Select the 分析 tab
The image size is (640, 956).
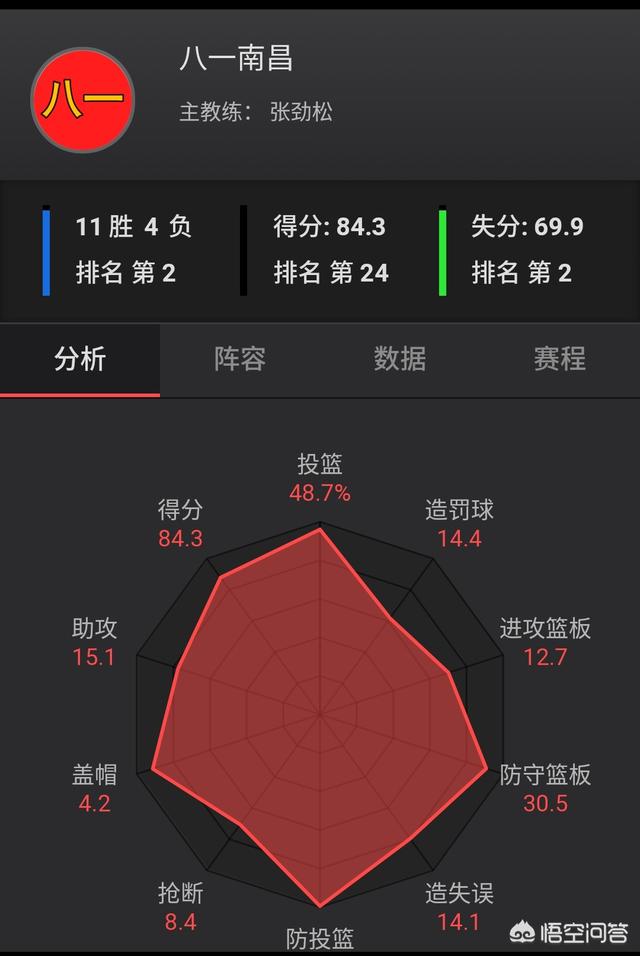[80, 359]
